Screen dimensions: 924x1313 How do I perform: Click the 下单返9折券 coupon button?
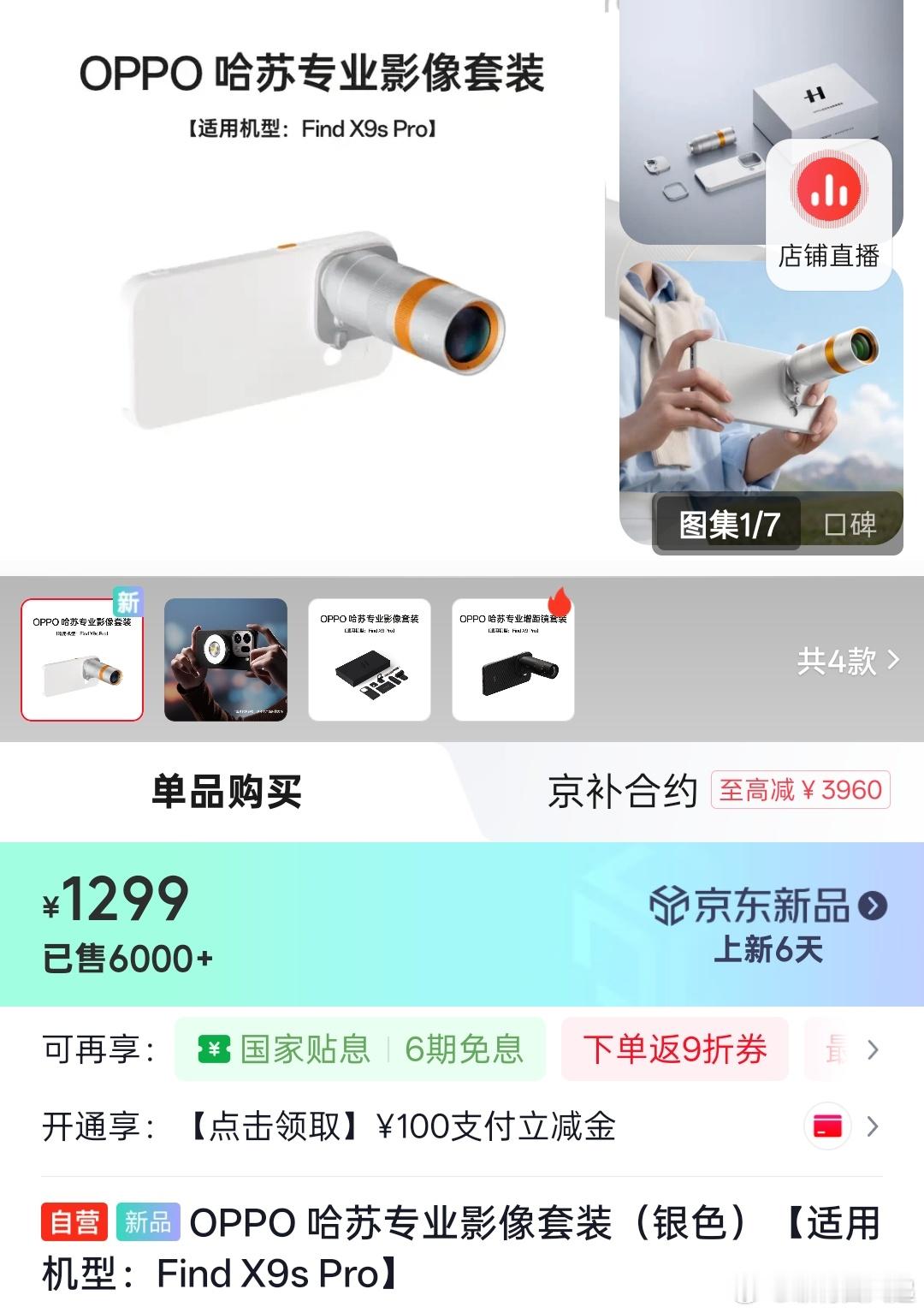[x=674, y=1050]
